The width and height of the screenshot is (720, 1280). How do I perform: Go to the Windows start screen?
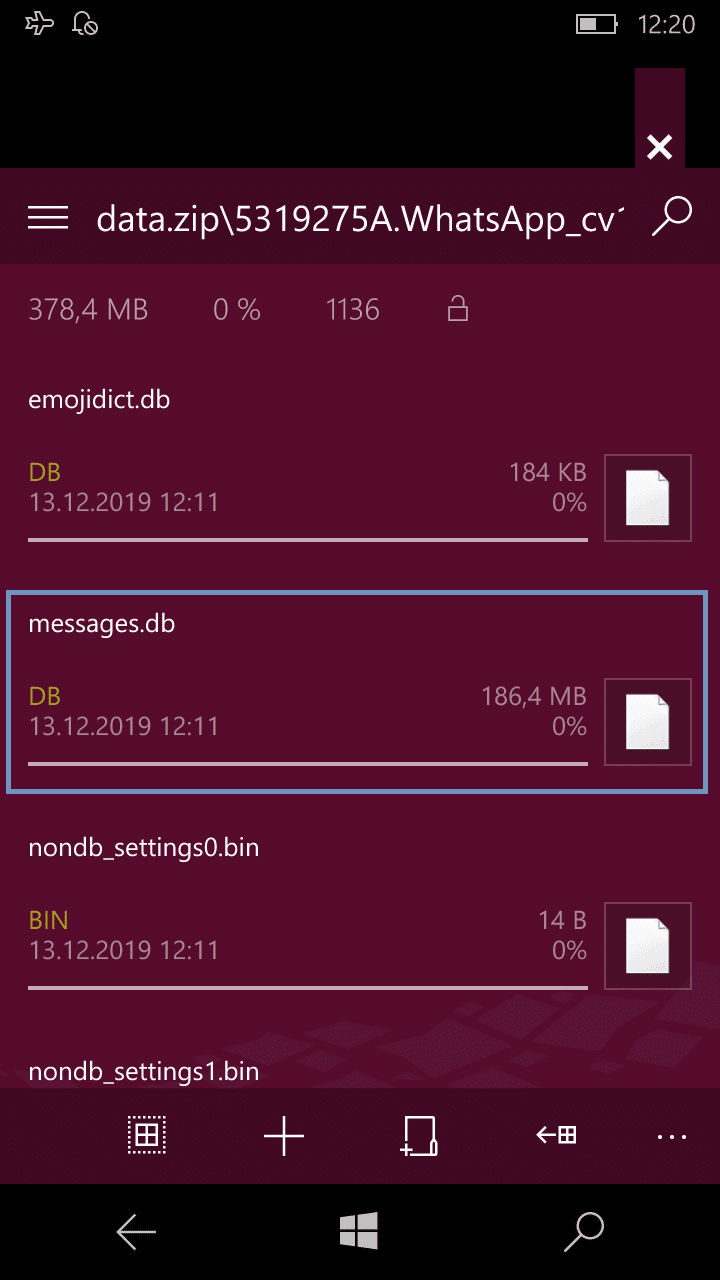[358, 1231]
